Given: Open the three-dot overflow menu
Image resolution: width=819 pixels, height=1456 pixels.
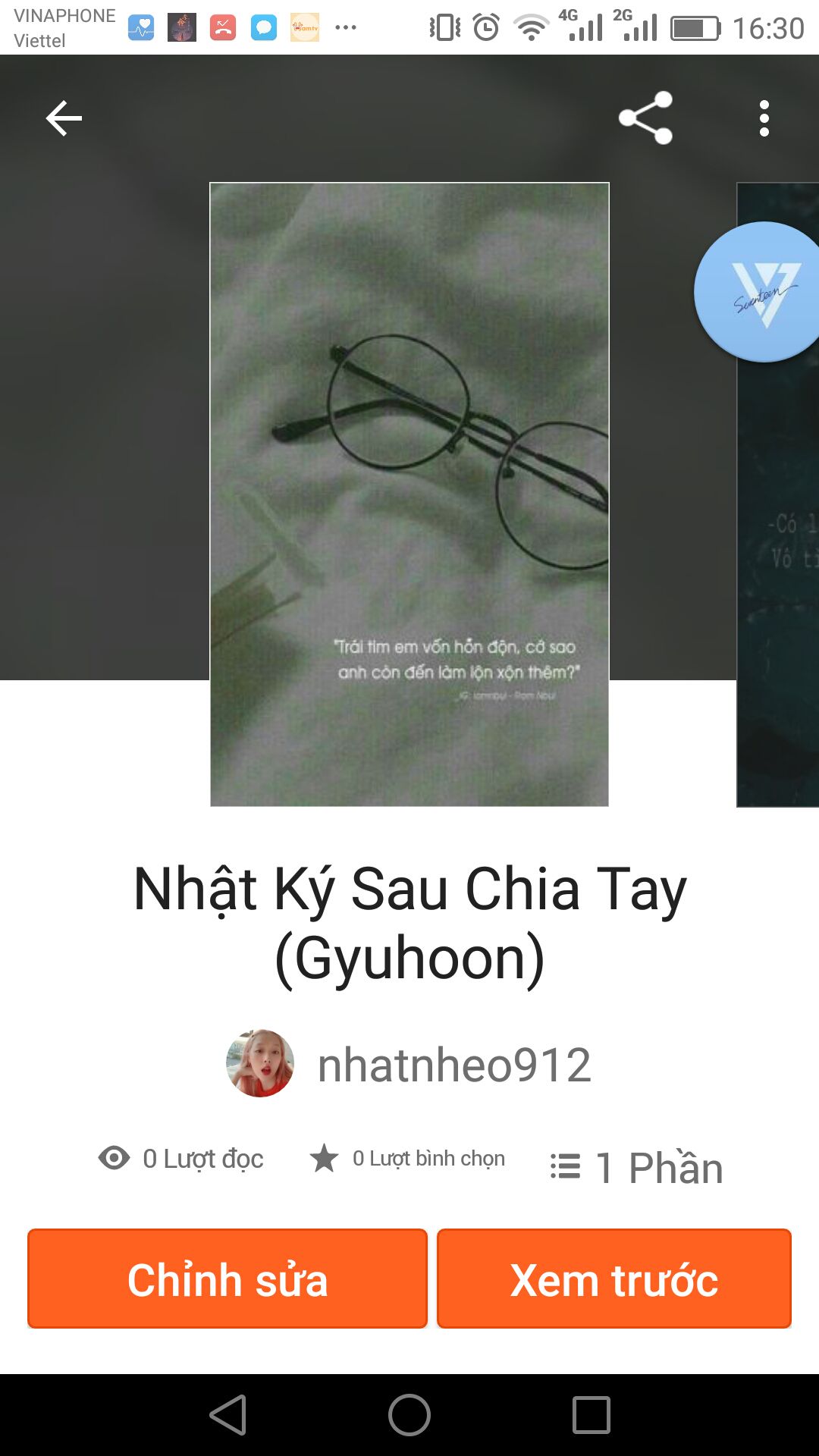Looking at the screenshot, I should [x=764, y=118].
